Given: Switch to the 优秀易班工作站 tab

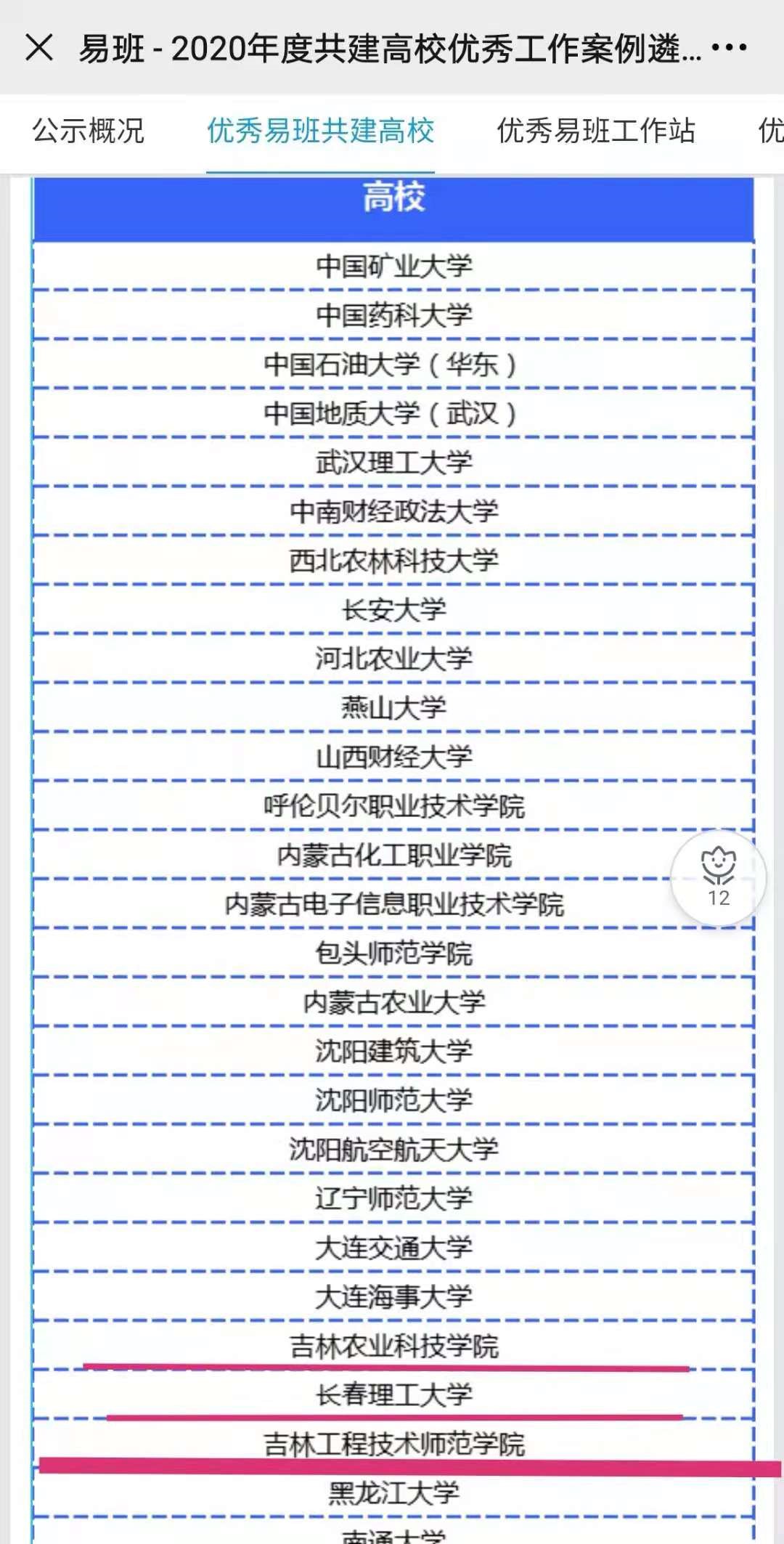Looking at the screenshot, I should (x=596, y=131).
